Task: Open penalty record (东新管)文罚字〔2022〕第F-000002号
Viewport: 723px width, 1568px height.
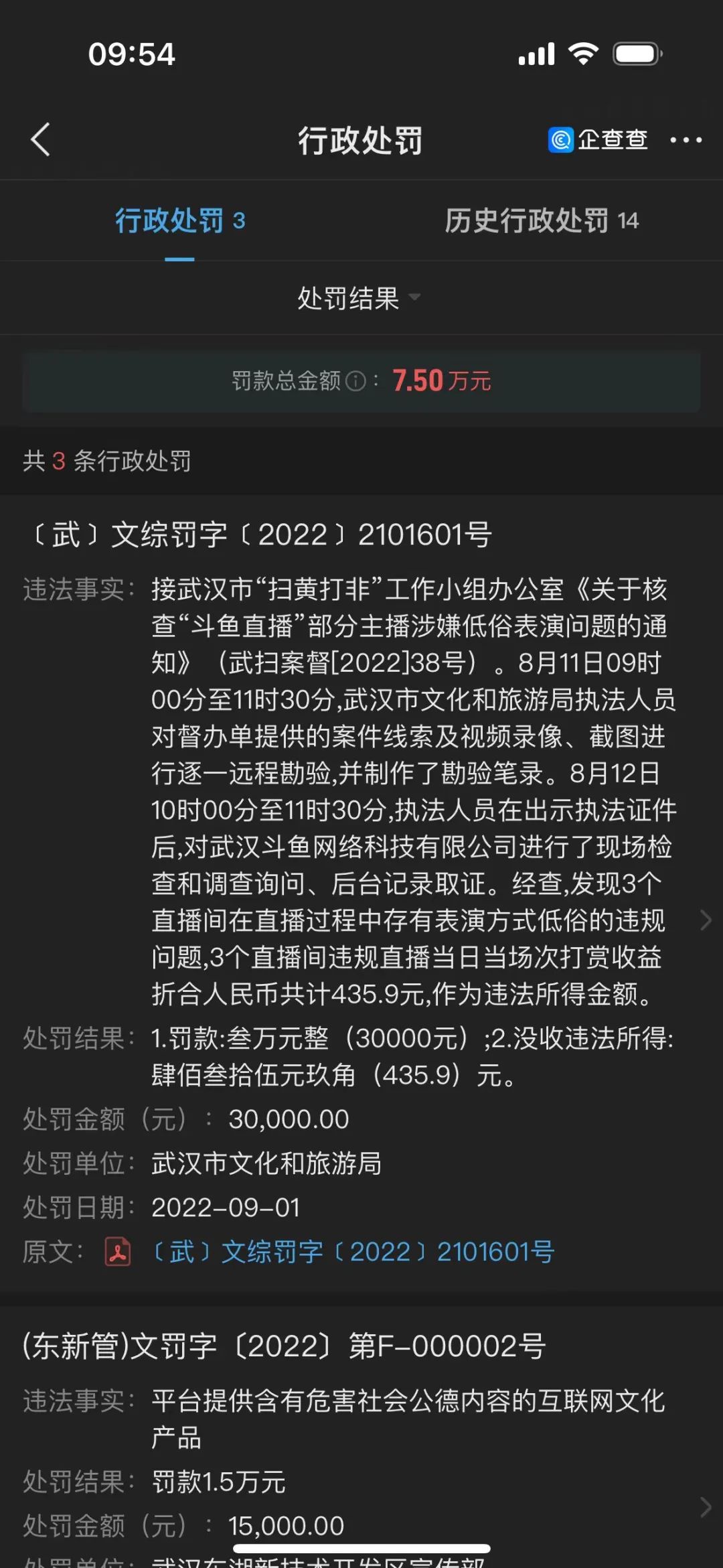Action: pyautogui.click(x=284, y=1346)
